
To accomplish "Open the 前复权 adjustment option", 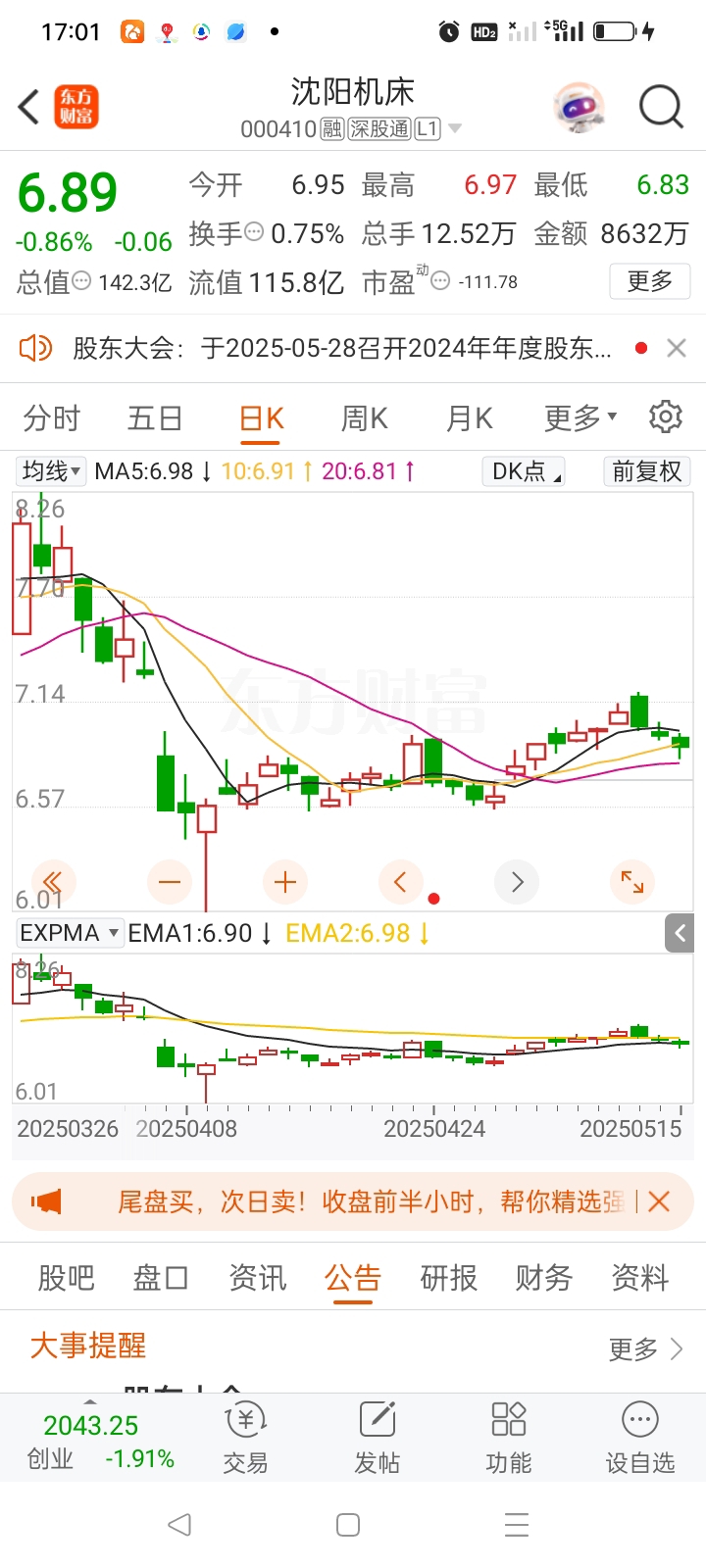I will click(646, 471).
